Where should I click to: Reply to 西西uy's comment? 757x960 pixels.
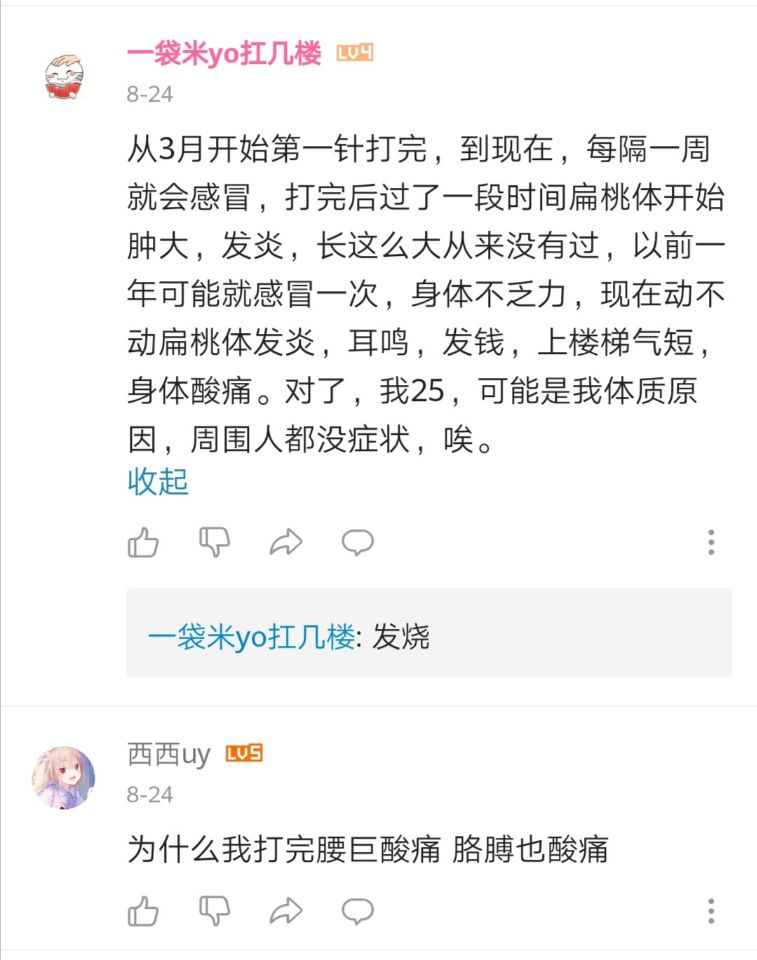[x=357, y=911]
